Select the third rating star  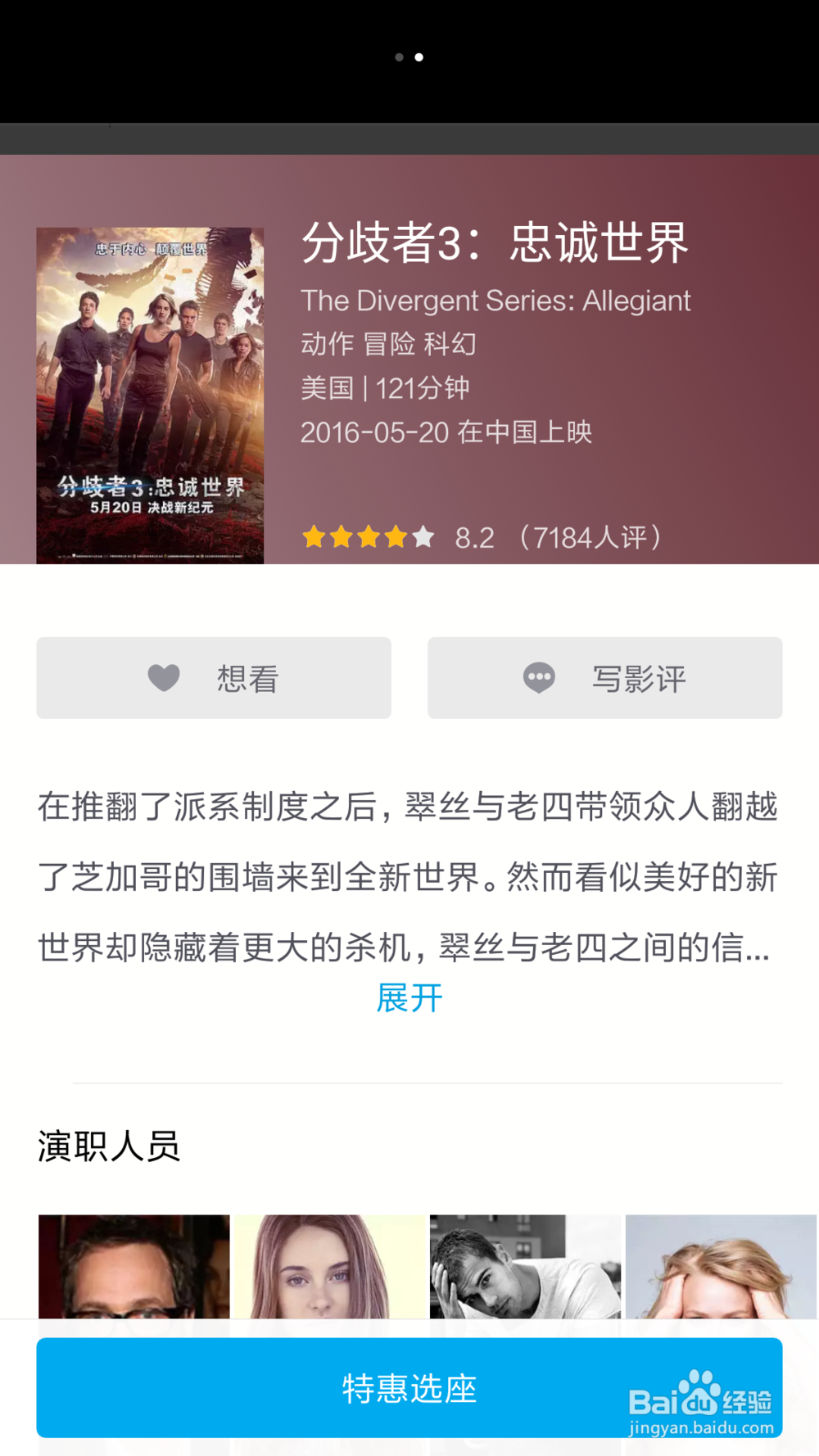point(369,537)
